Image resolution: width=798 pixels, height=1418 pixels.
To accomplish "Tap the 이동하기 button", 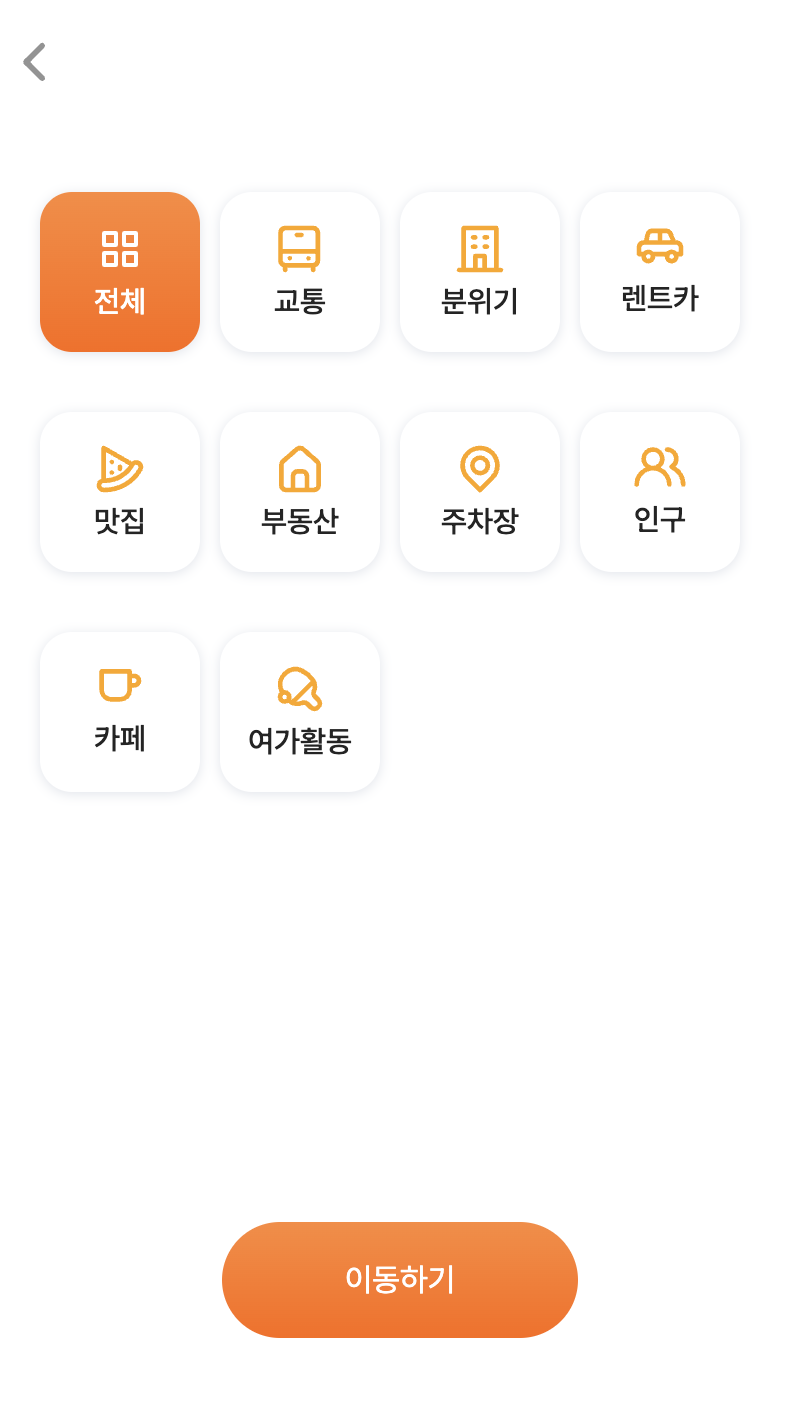I will pos(400,1279).
